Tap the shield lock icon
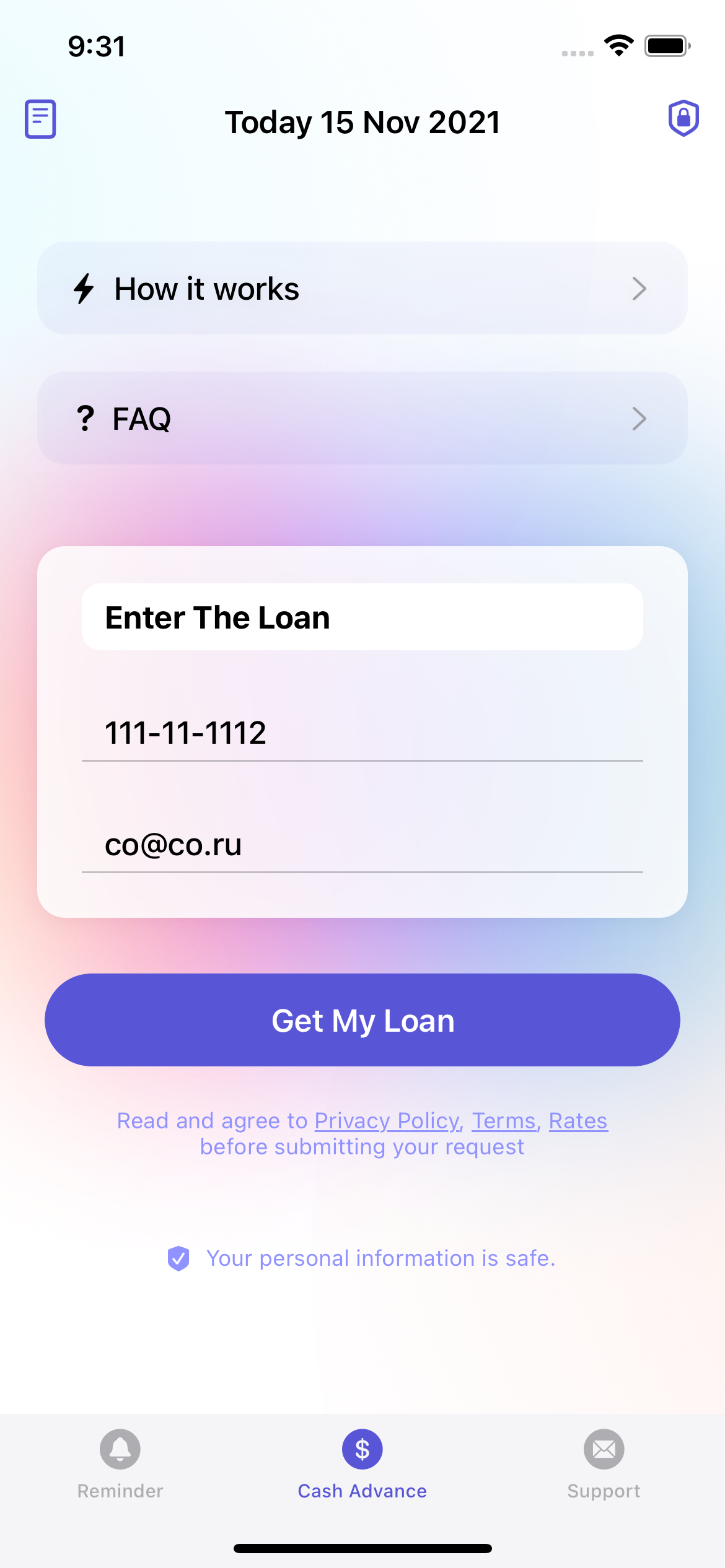725x1568 pixels. click(x=683, y=118)
